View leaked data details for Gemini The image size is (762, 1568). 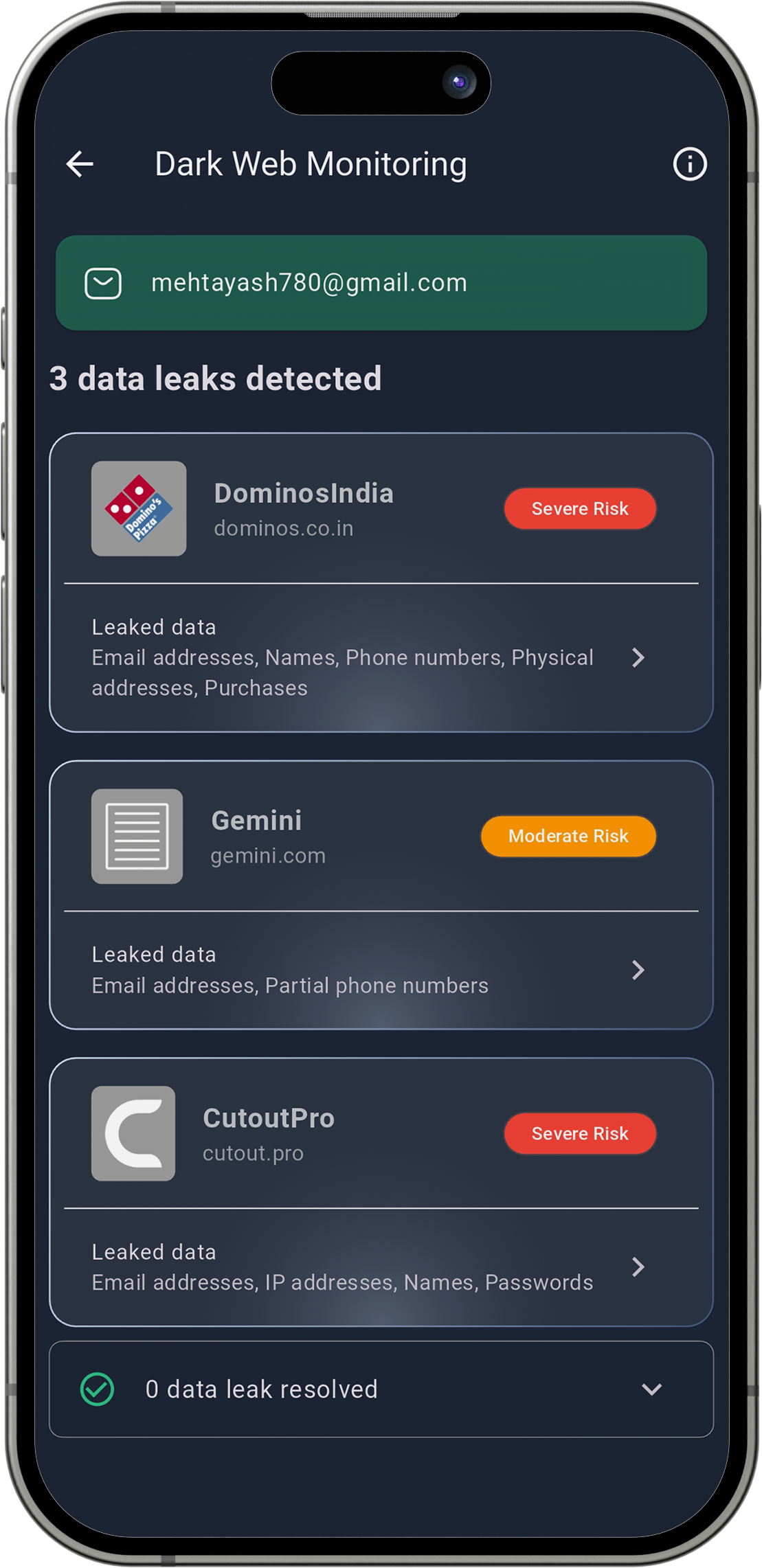click(638, 970)
